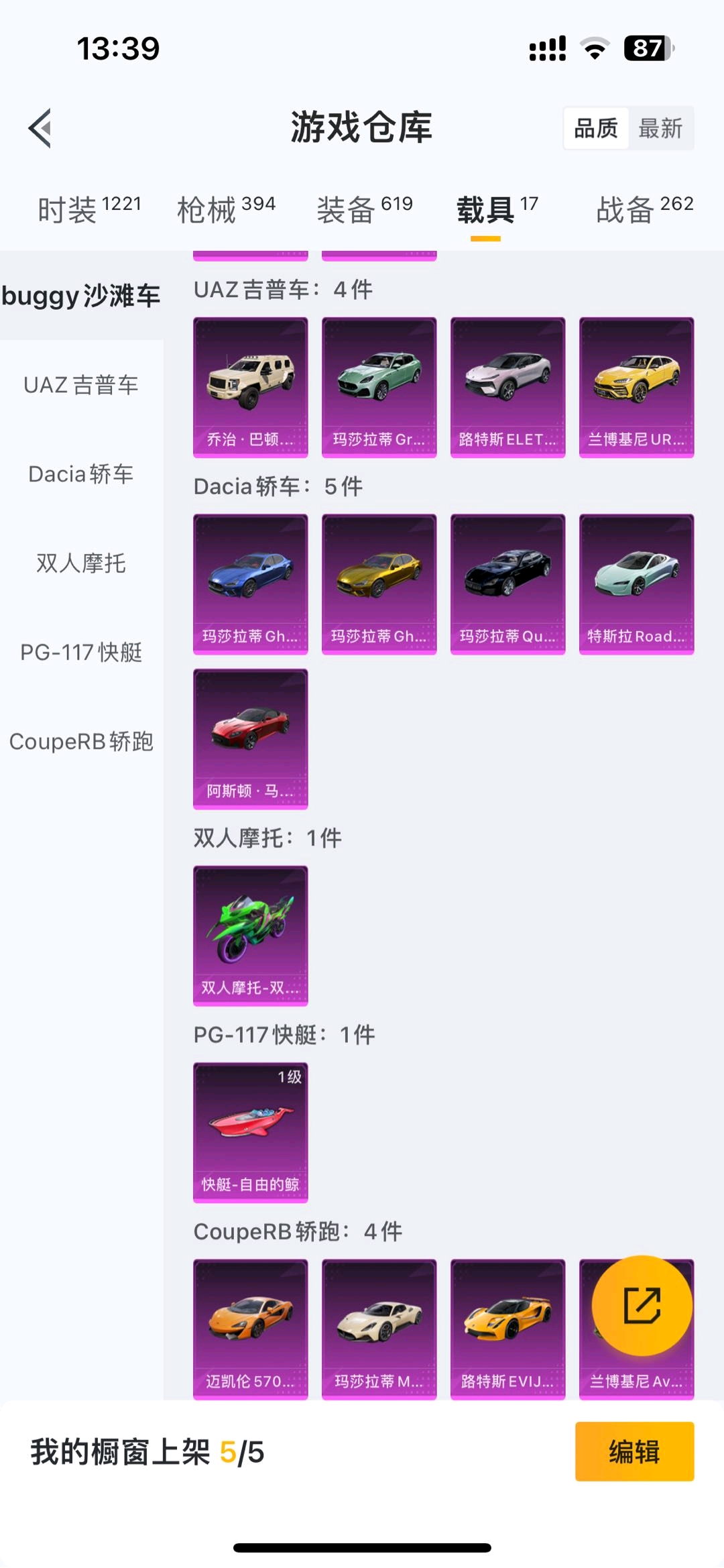
Task: Select the 品质 sorting option
Action: pyautogui.click(x=596, y=128)
